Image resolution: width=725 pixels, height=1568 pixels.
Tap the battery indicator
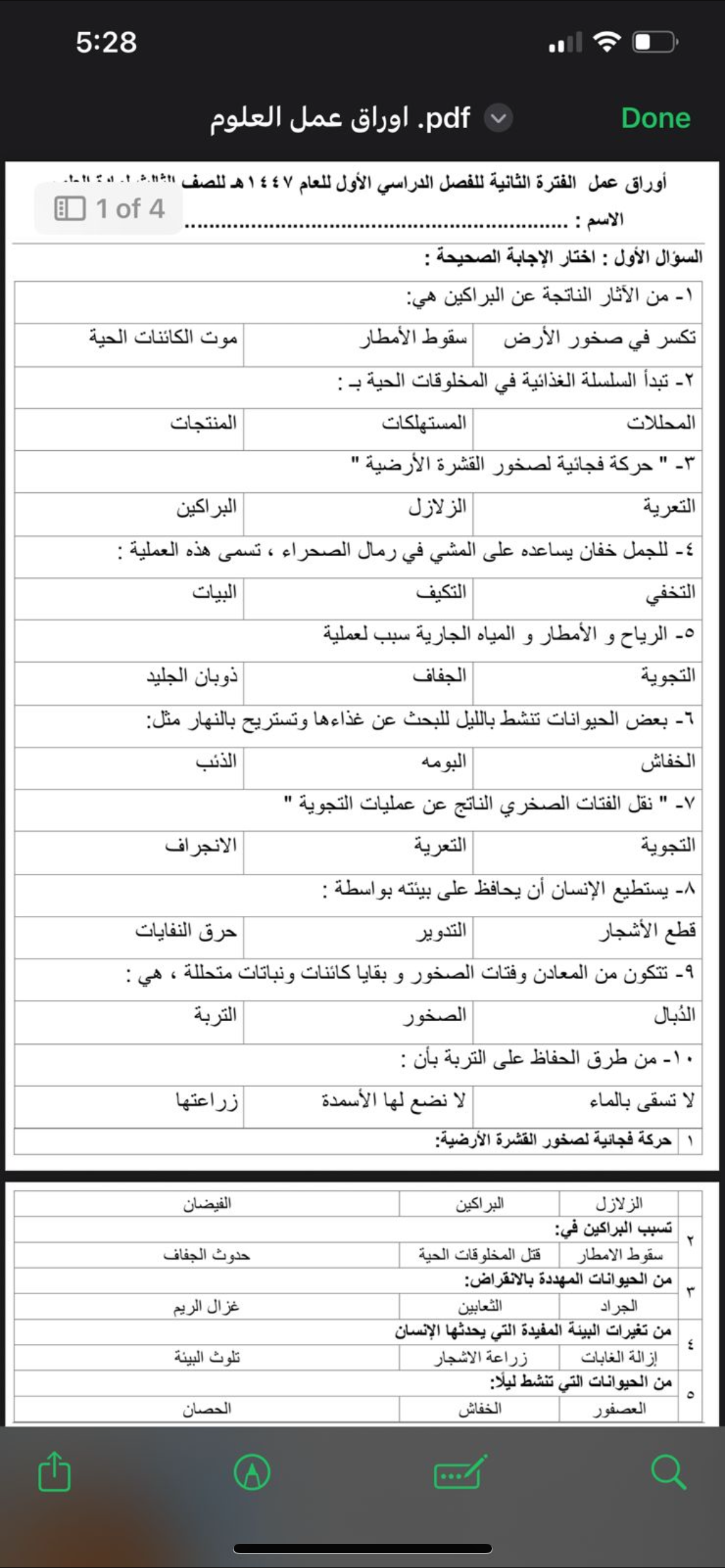point(652,41)
